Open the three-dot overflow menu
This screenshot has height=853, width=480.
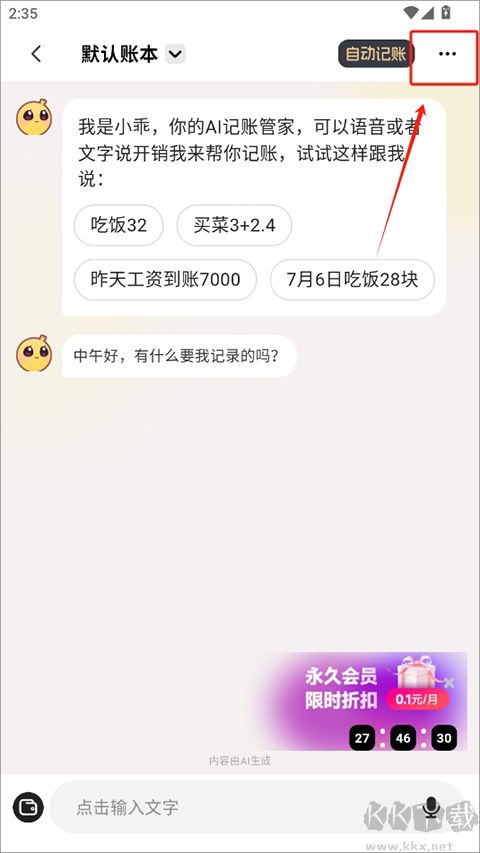point(447,54)
